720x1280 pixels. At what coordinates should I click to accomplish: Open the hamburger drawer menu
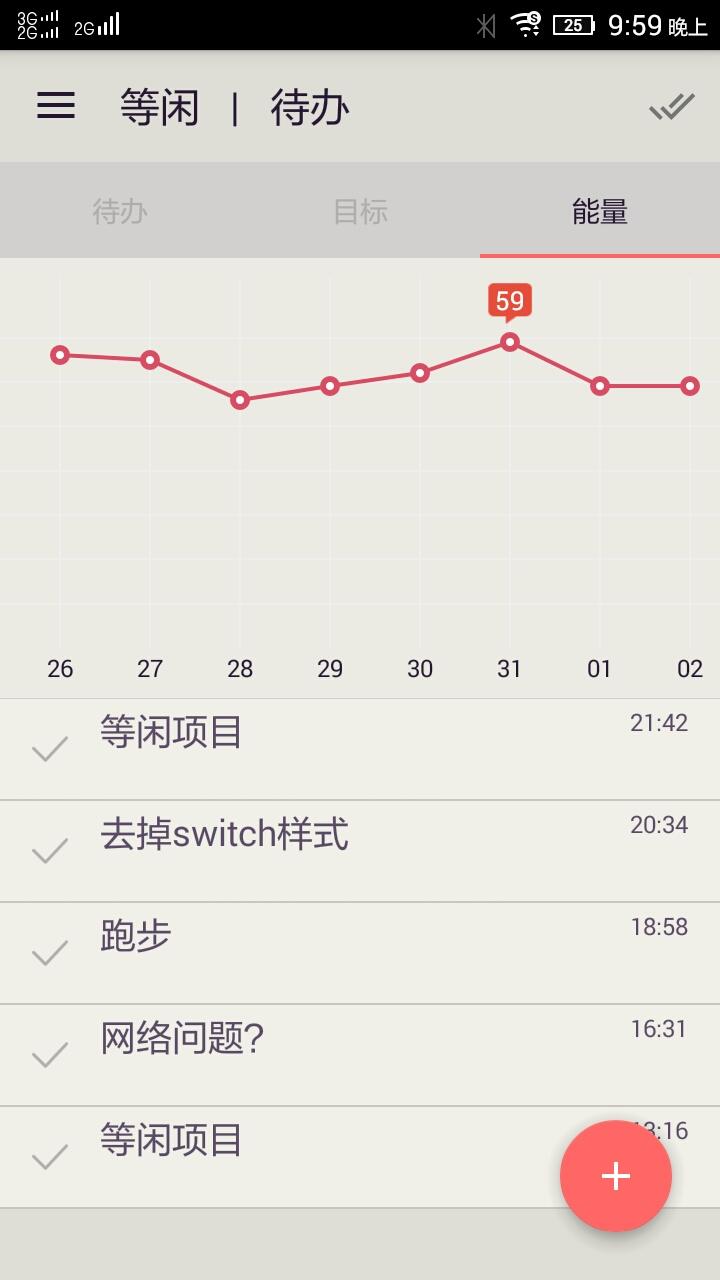point(56,106)
